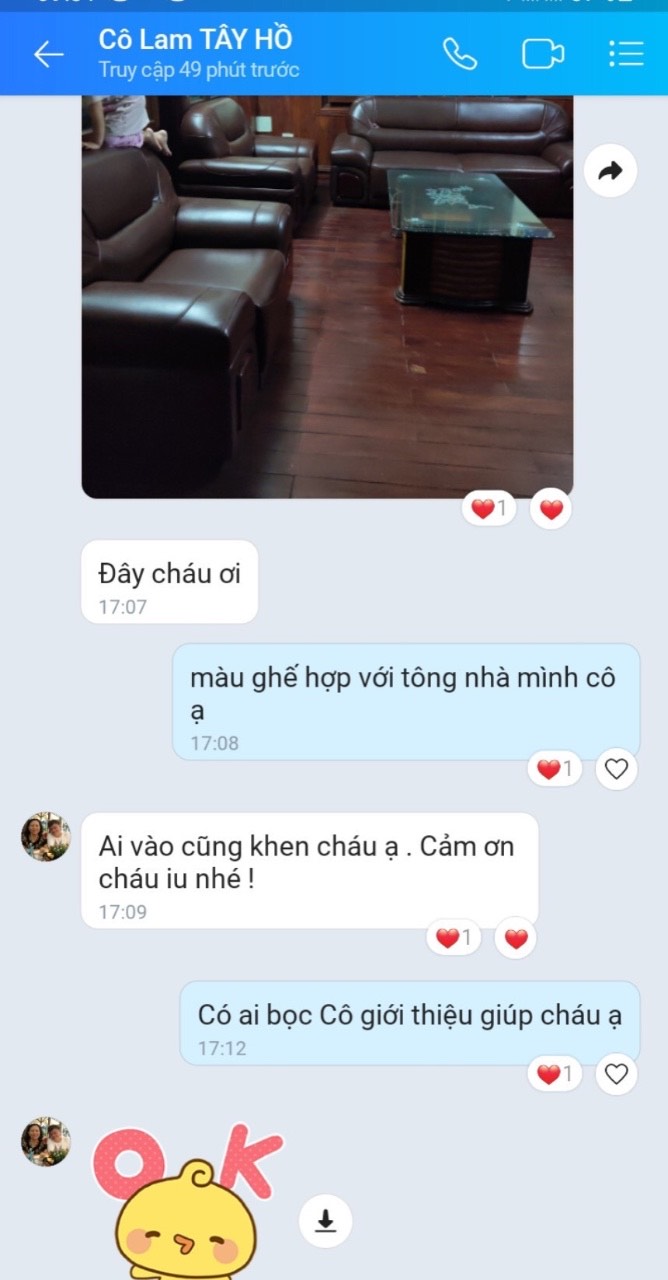
Task: Like the message "màu ghế hợp với tông"
Action: click(x=617, y=769)
